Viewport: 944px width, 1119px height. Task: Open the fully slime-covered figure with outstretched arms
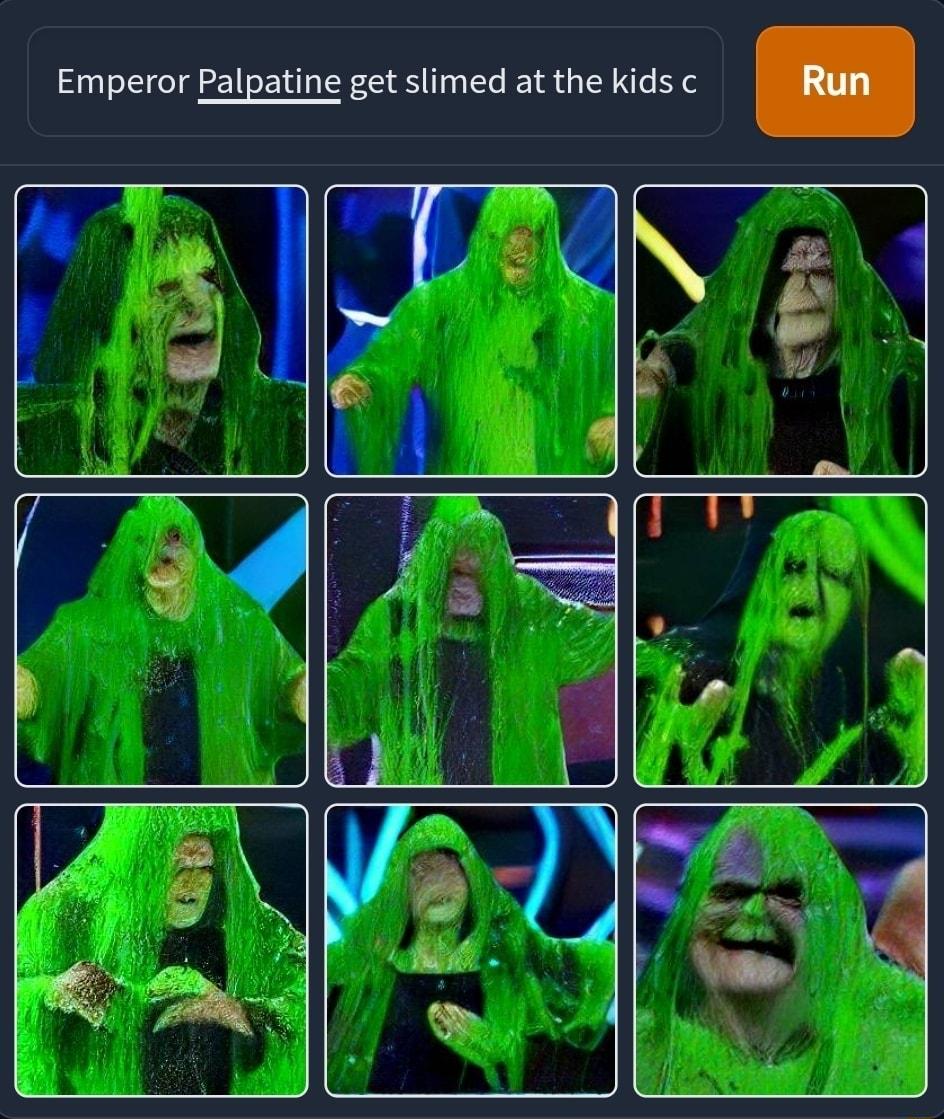click(471, 331)
